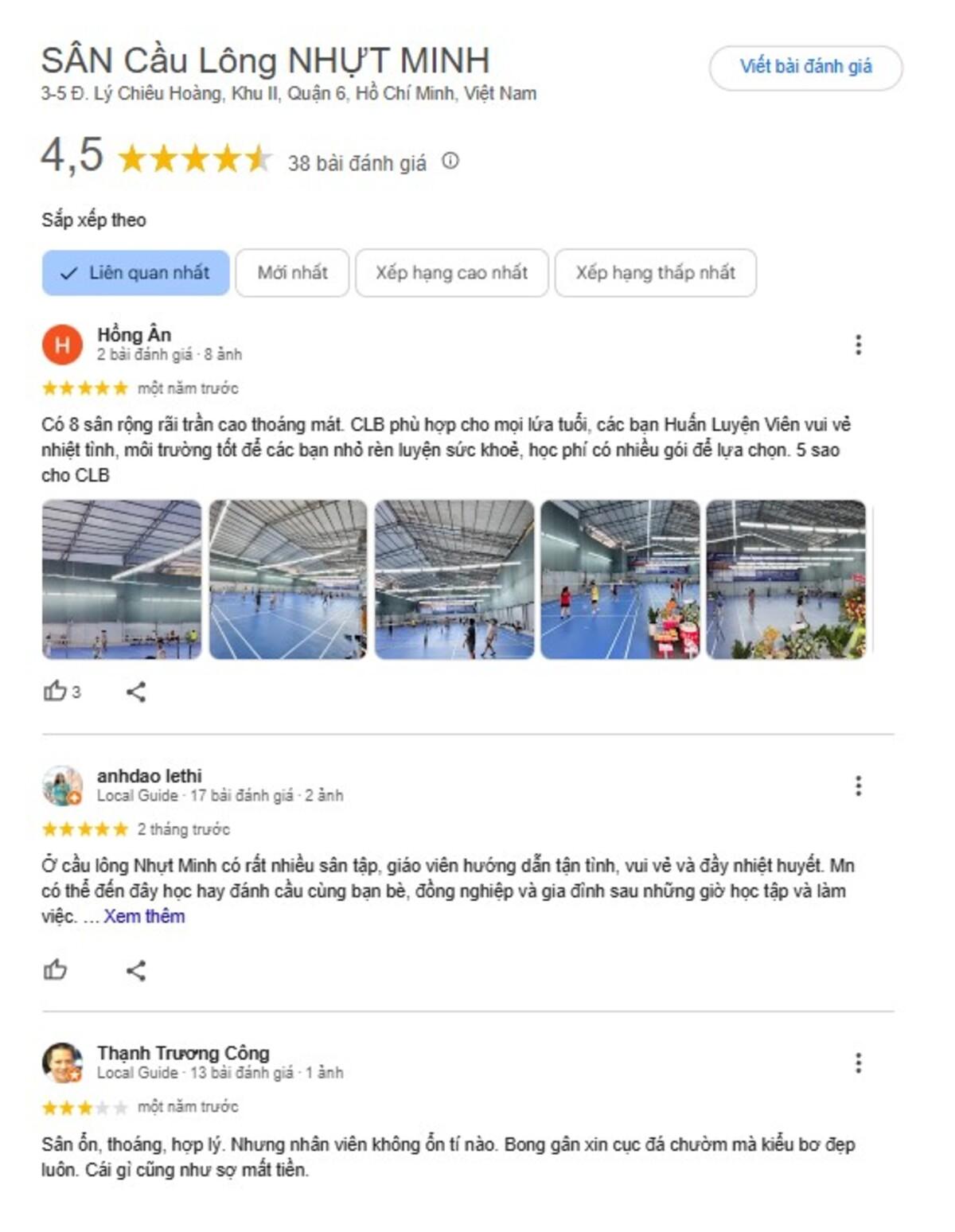955x1232 pixels.
Task: Share Hồng Ân's review
Action: [x=136, y=692]
